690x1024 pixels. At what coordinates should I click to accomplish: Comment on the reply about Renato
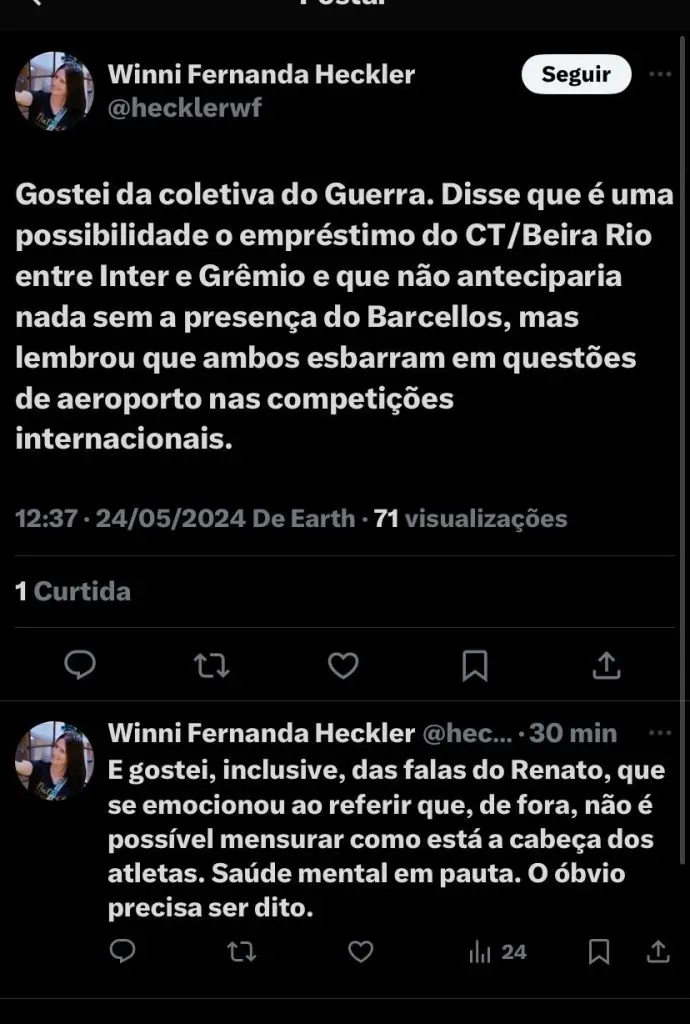(x=122, y=951)
